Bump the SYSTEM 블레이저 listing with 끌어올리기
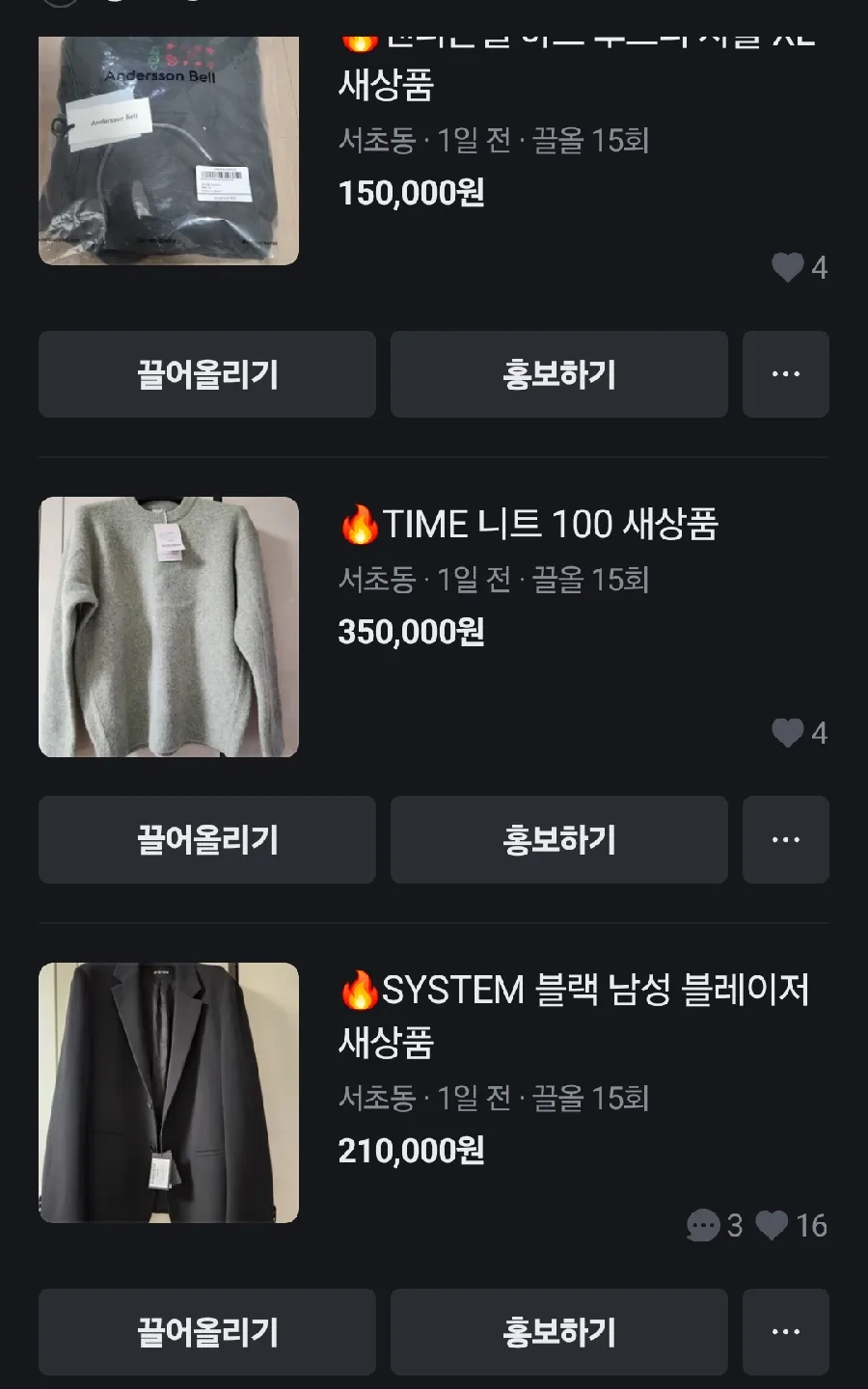The height and width of the screenshot is (1389, 868). [x=207, y=1332]
